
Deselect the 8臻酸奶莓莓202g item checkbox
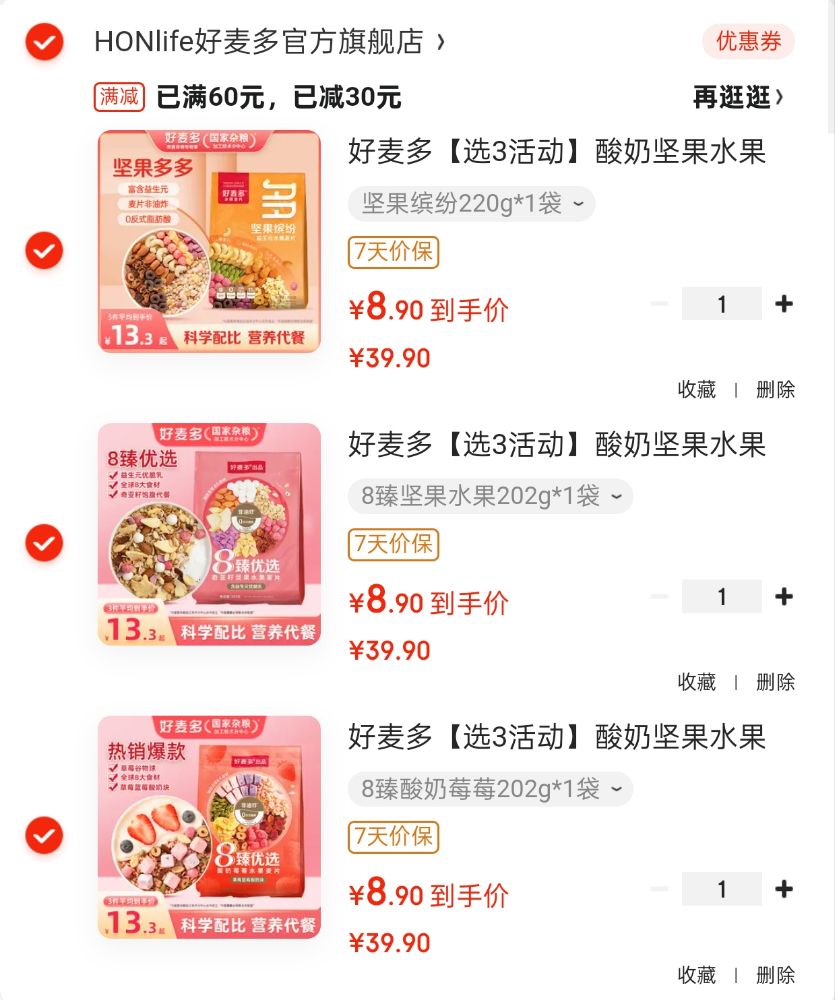point(44,835)
